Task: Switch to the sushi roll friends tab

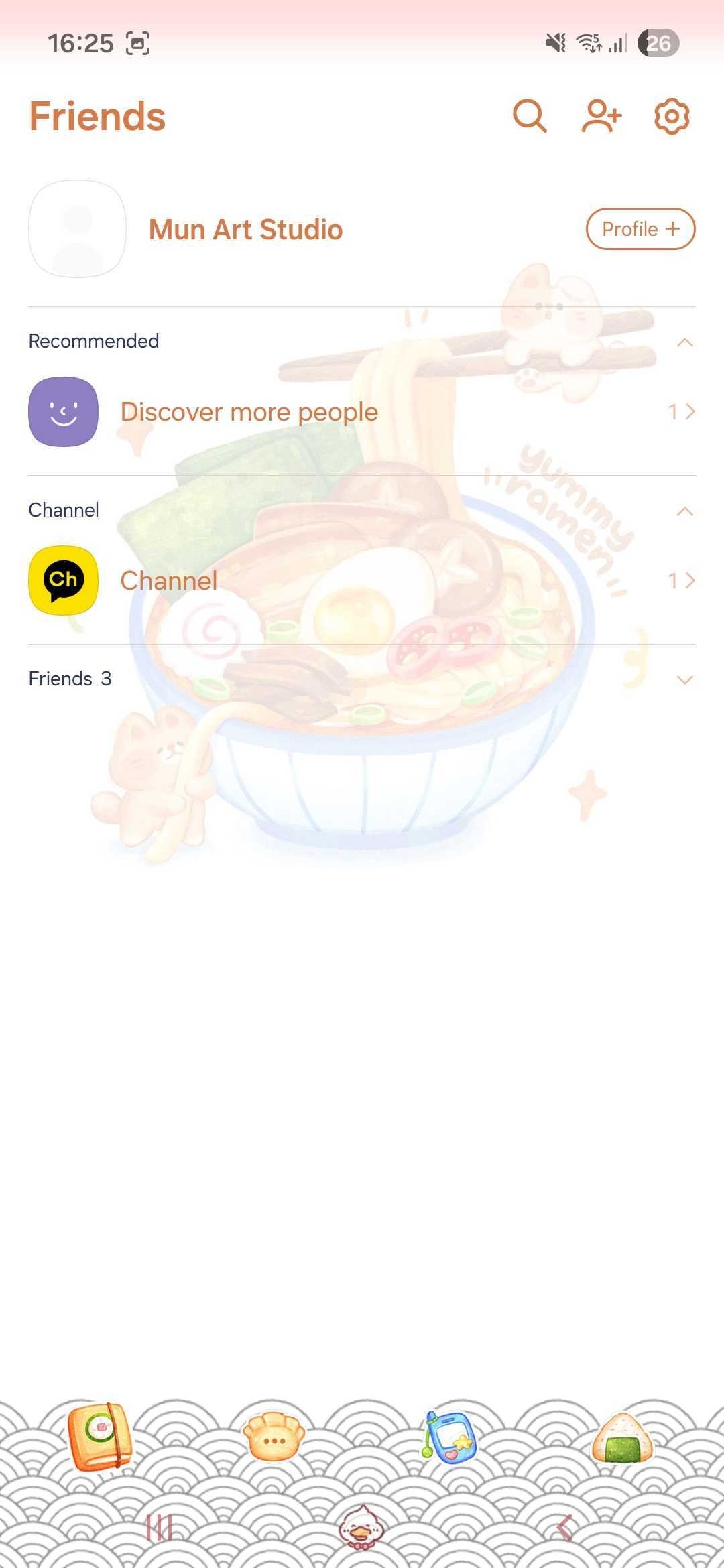Action: point(99,1436)
